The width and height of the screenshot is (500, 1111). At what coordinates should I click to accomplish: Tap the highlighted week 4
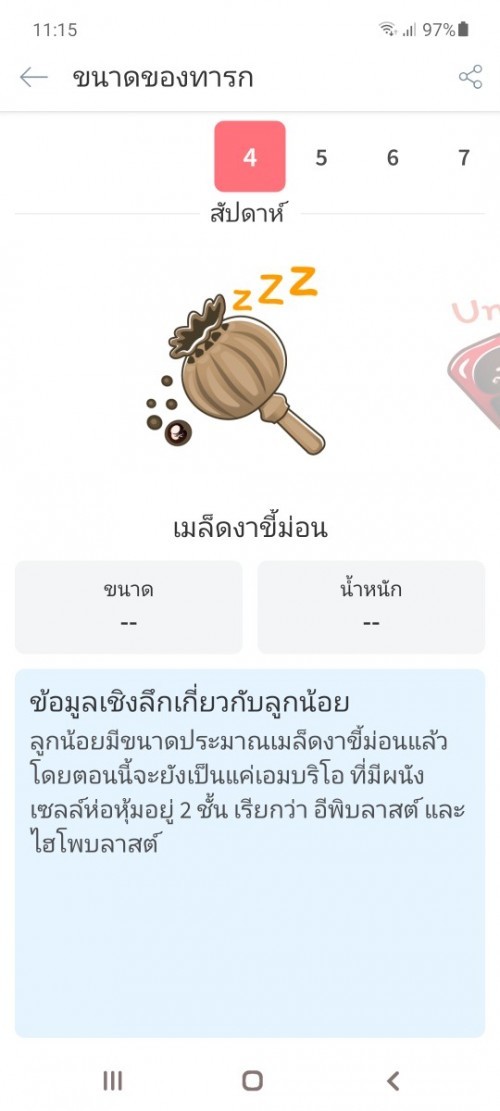[x=250, y=157]
